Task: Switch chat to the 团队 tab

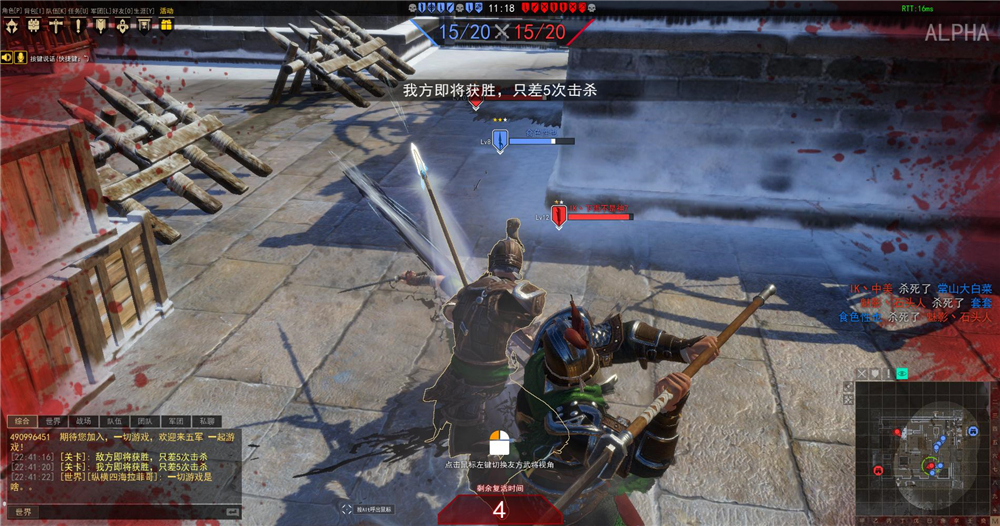Action: pyautogui.click(x=145, y=421)
